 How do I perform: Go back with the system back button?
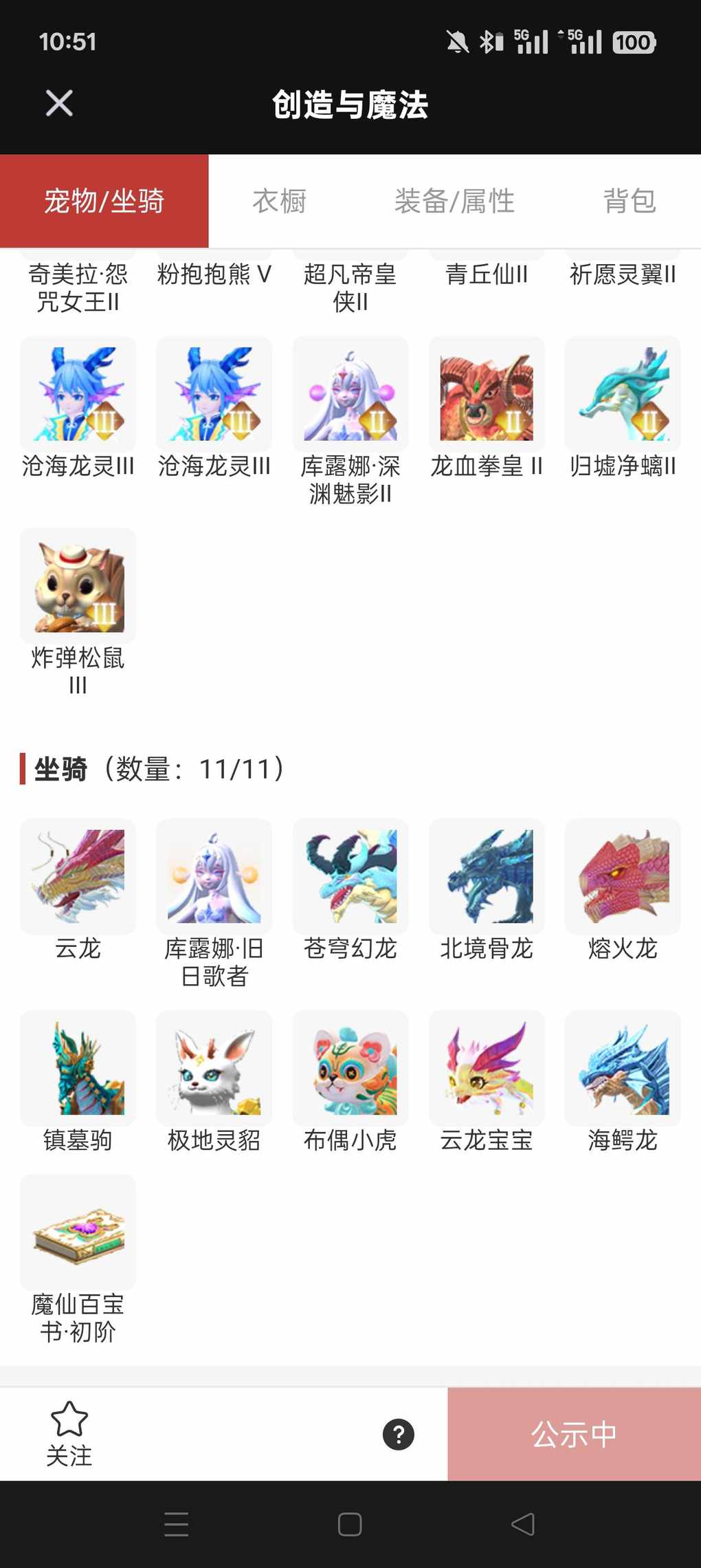click(523, 1525)
